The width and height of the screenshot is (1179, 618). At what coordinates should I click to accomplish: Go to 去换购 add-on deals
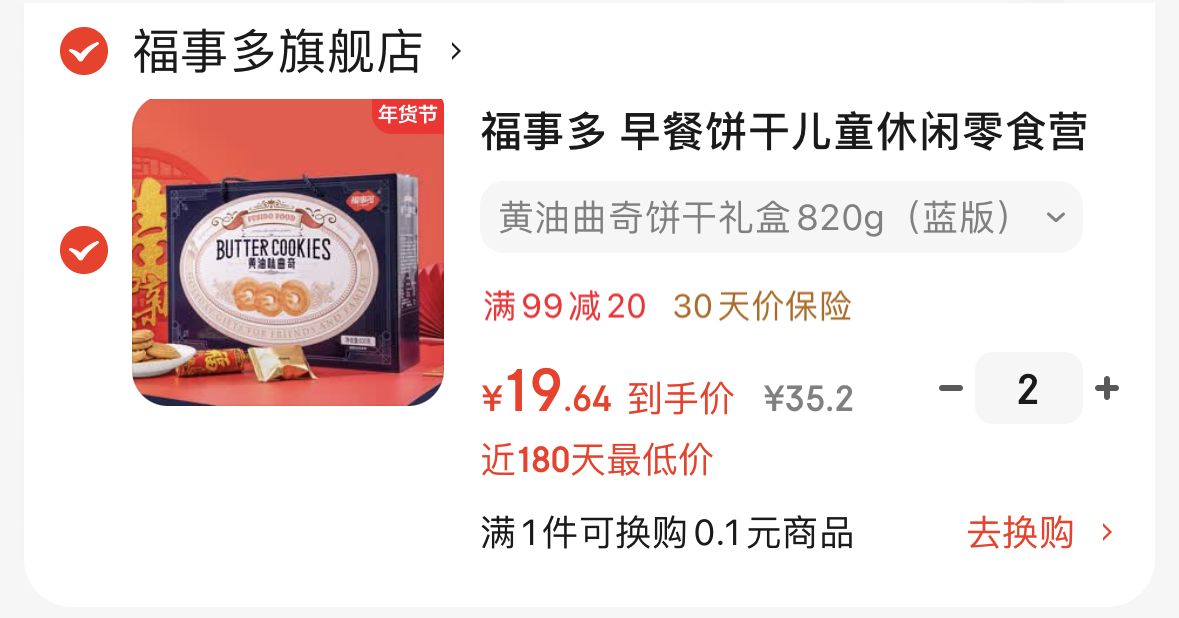click(1038, 533)
